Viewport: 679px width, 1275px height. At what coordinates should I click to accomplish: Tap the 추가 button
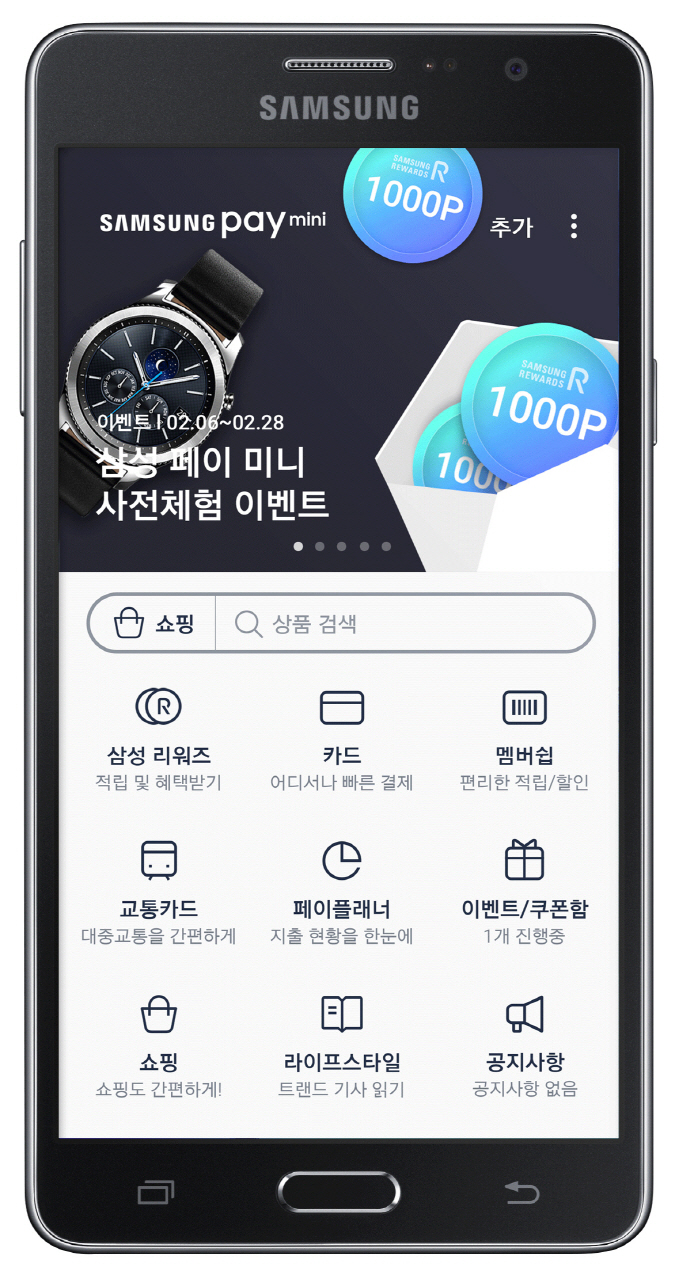(x=511, y=227)
